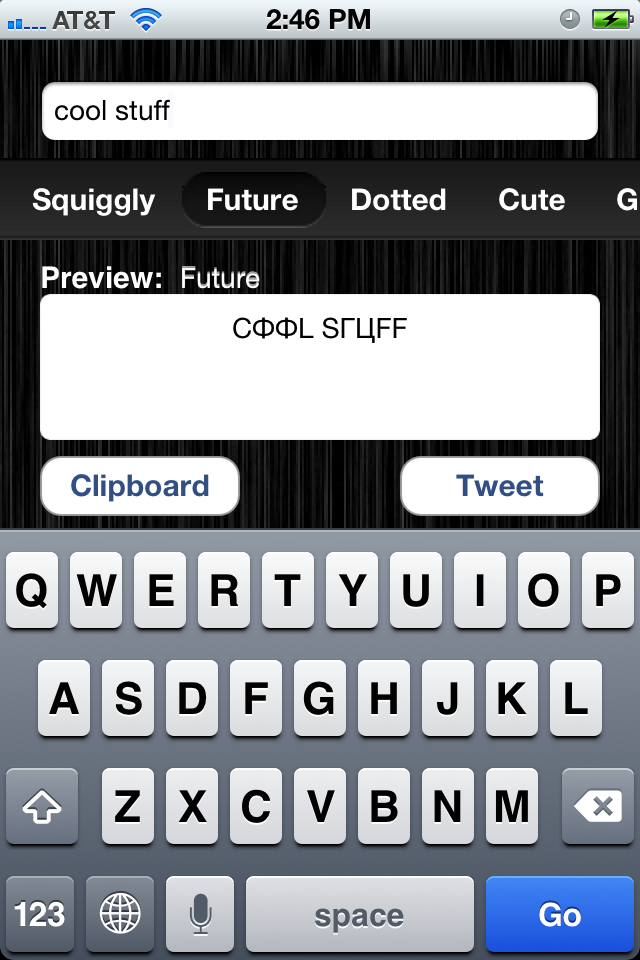
Task: Tap the space bar
Action: point(359,914)
